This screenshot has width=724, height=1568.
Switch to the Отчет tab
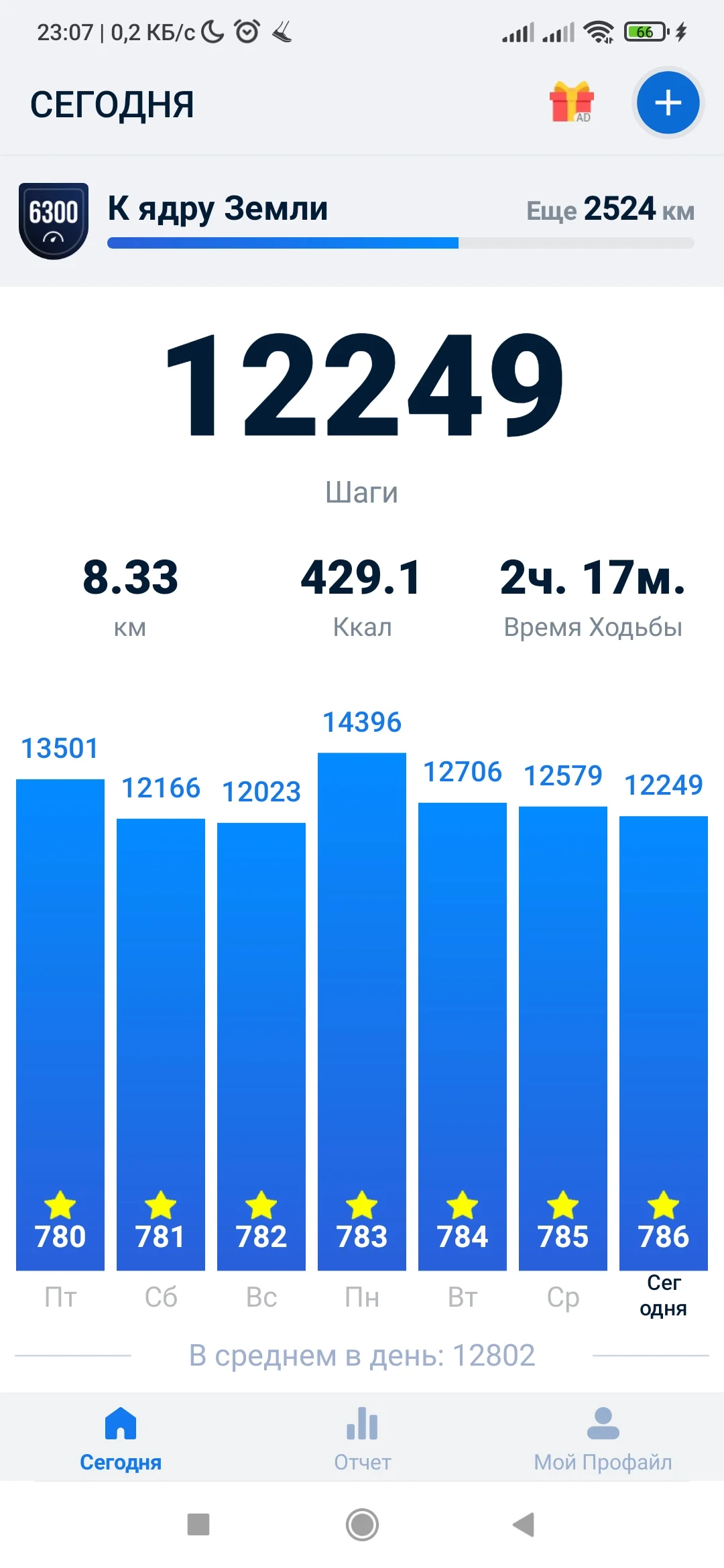point(362,1438)
